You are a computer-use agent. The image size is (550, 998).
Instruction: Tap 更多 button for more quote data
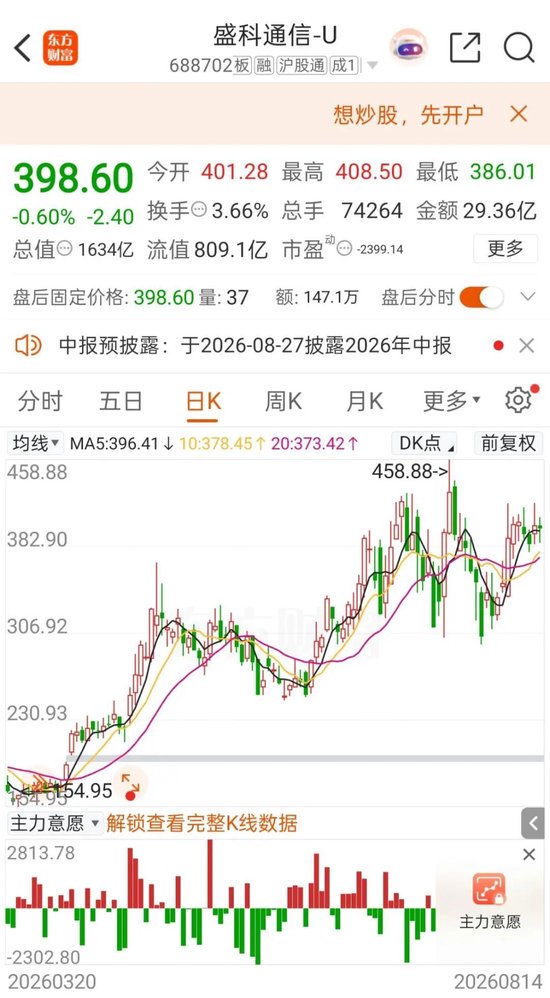505,248
